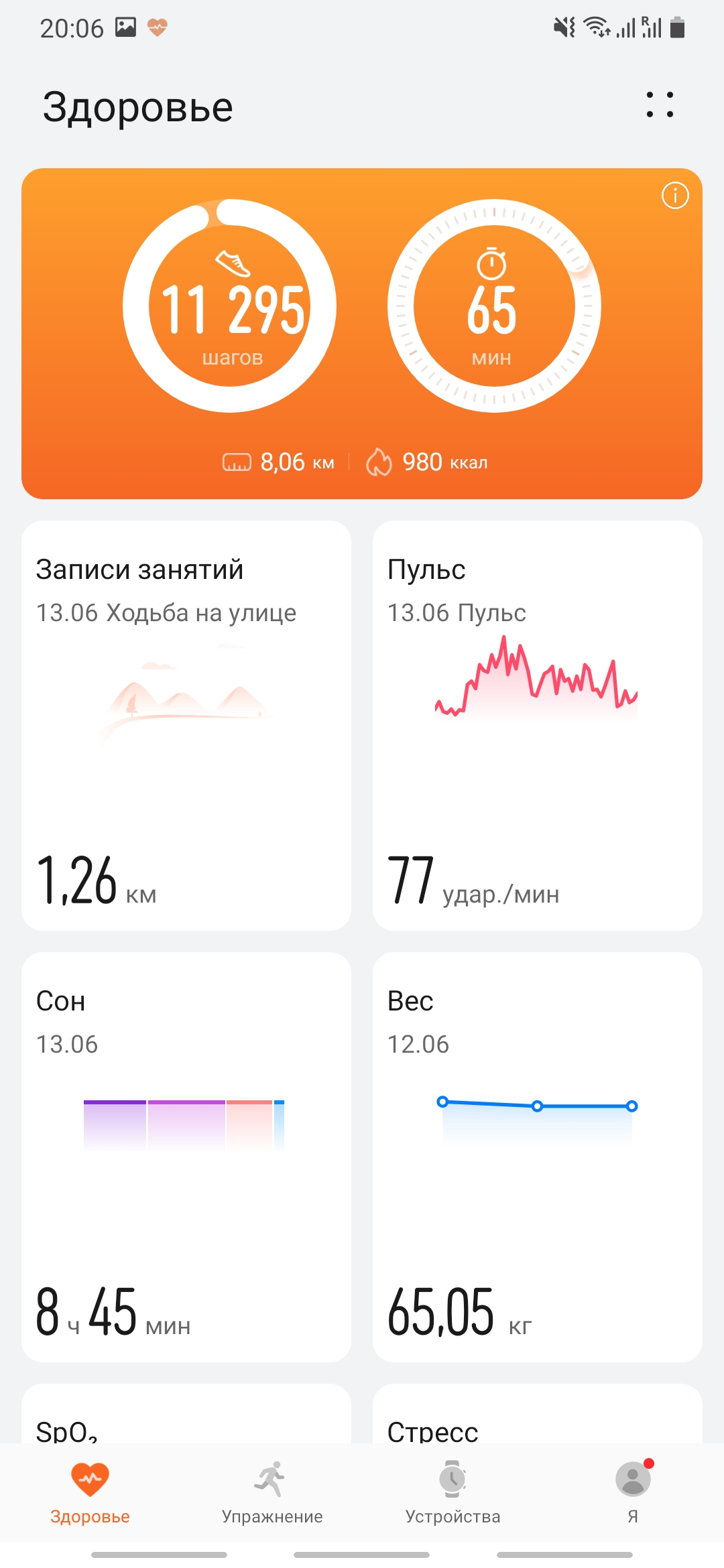The width and height of the screenshot is (724, 1568).
Task: Open Записи занятий card
Action: tap(186, 725)
